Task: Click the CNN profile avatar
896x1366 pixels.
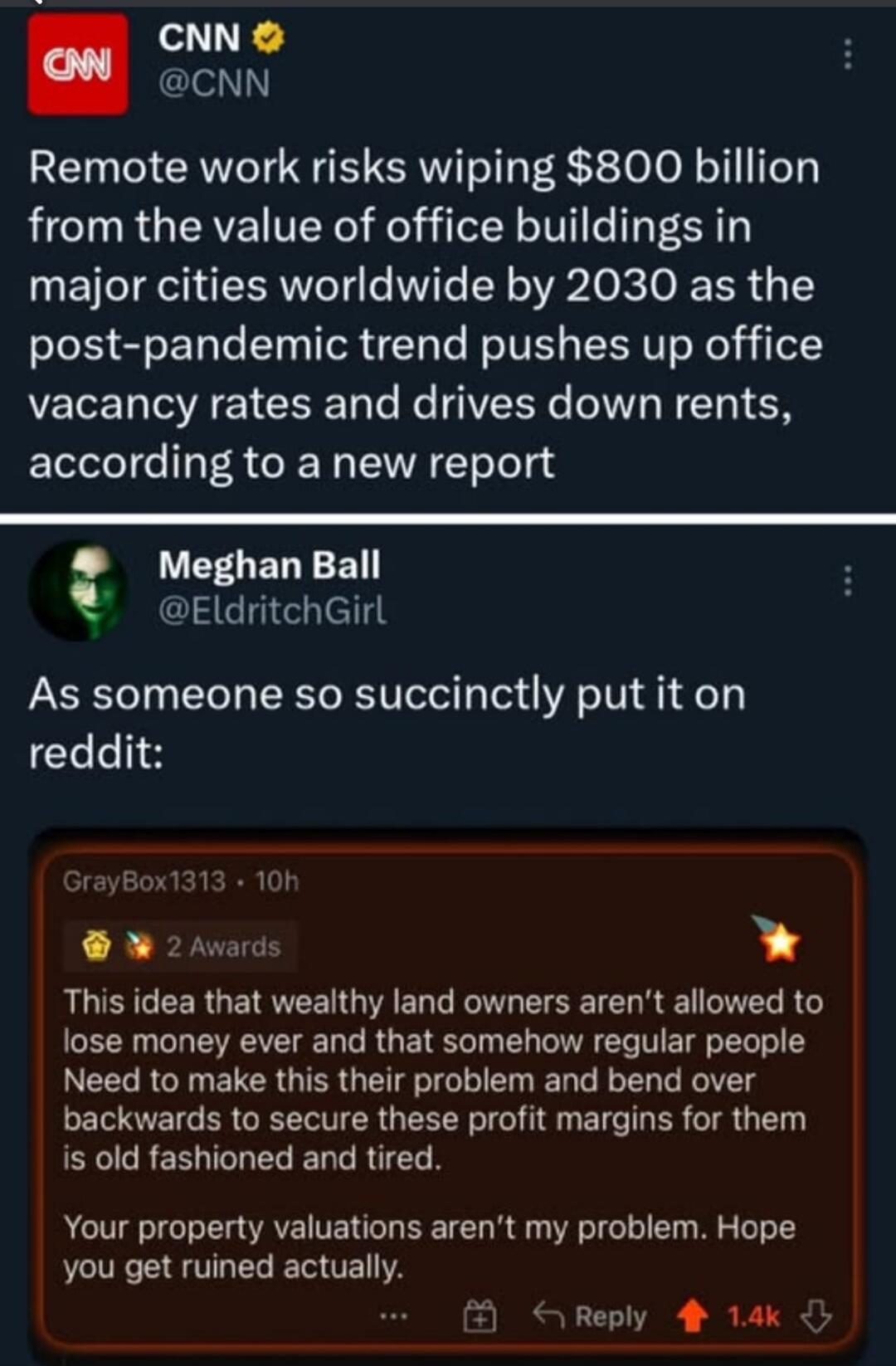Action: [x=79, y=63]
